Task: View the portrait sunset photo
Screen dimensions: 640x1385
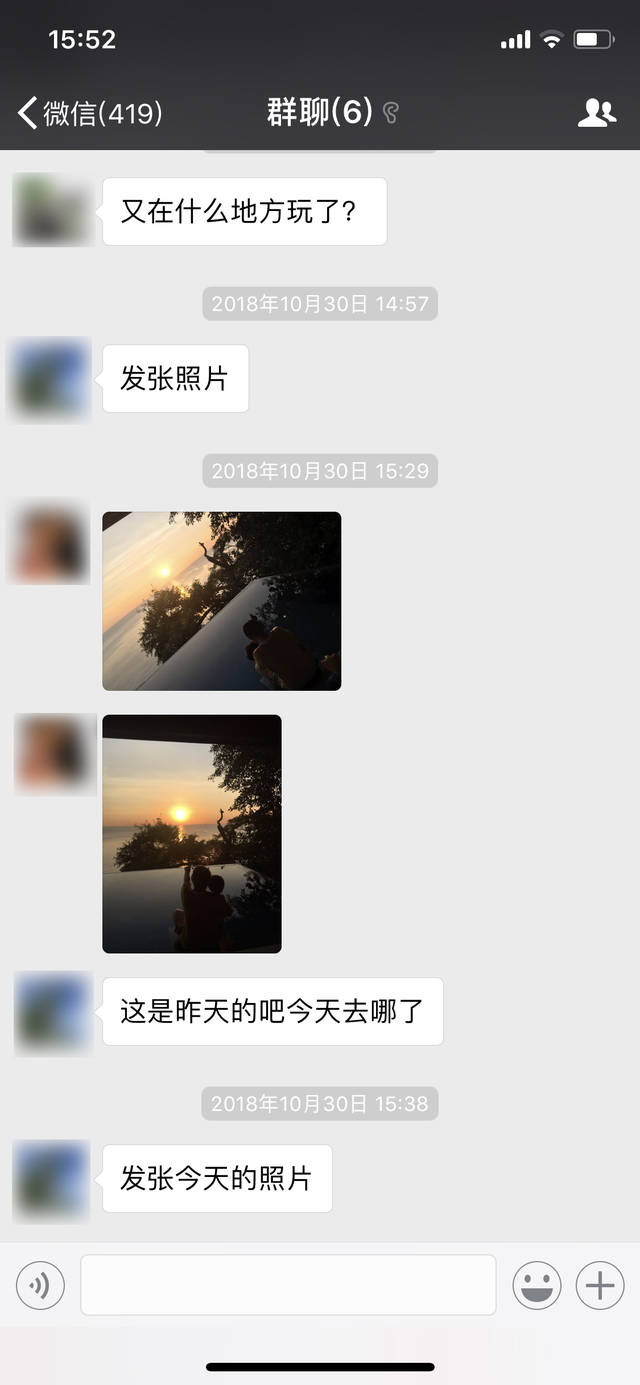Action: point(192,833)
